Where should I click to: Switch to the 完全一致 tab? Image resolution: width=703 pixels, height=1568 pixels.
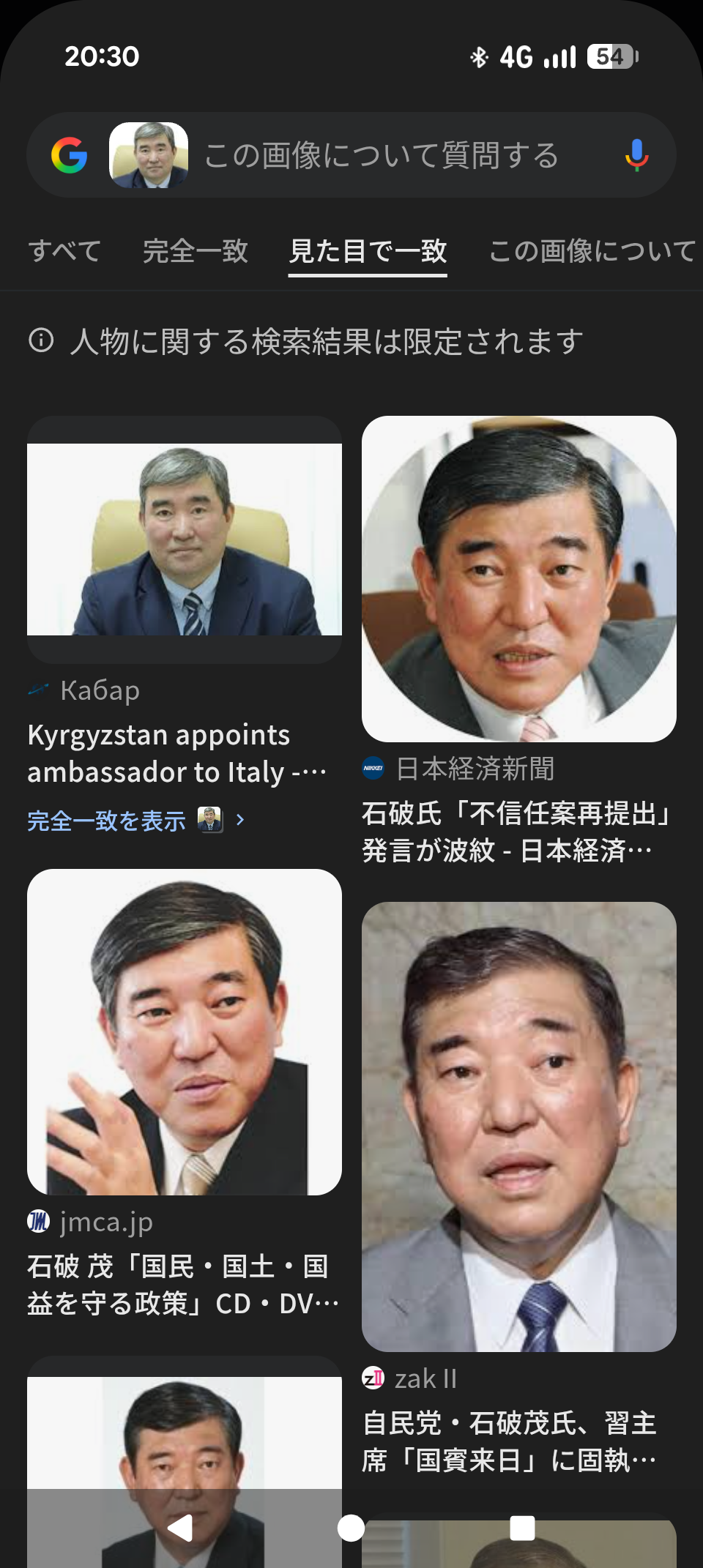(x=196, y=251)
